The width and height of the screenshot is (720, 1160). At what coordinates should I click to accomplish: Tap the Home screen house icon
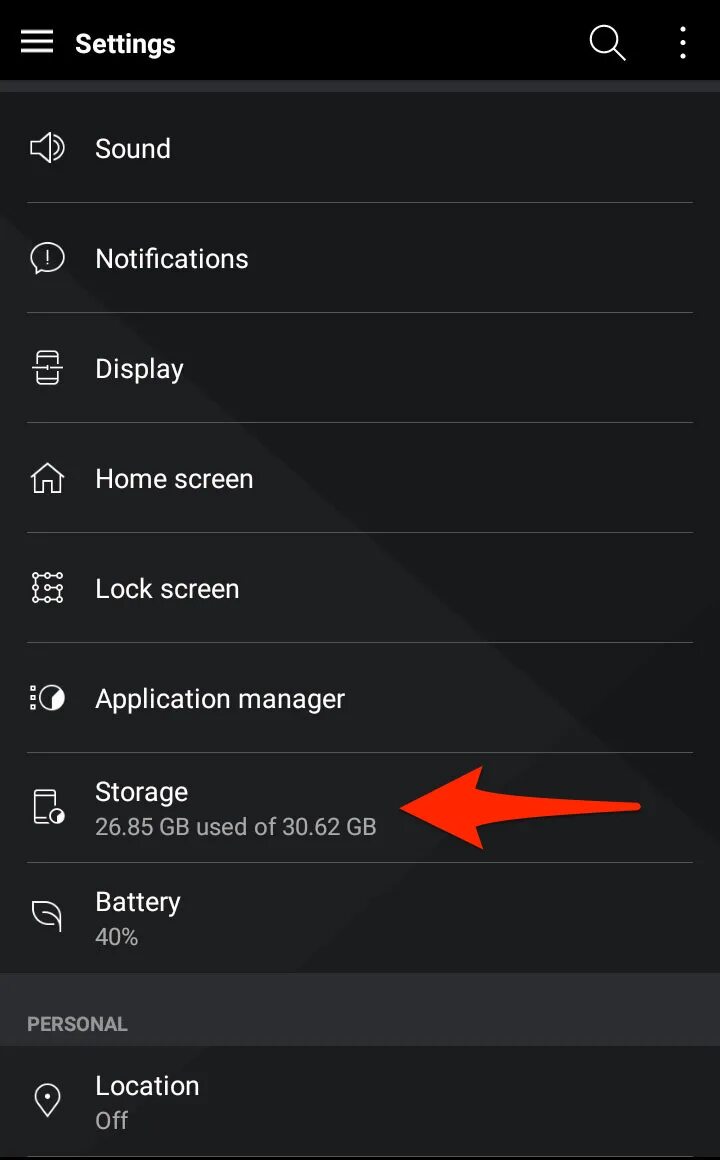click(x=46, y=478)
